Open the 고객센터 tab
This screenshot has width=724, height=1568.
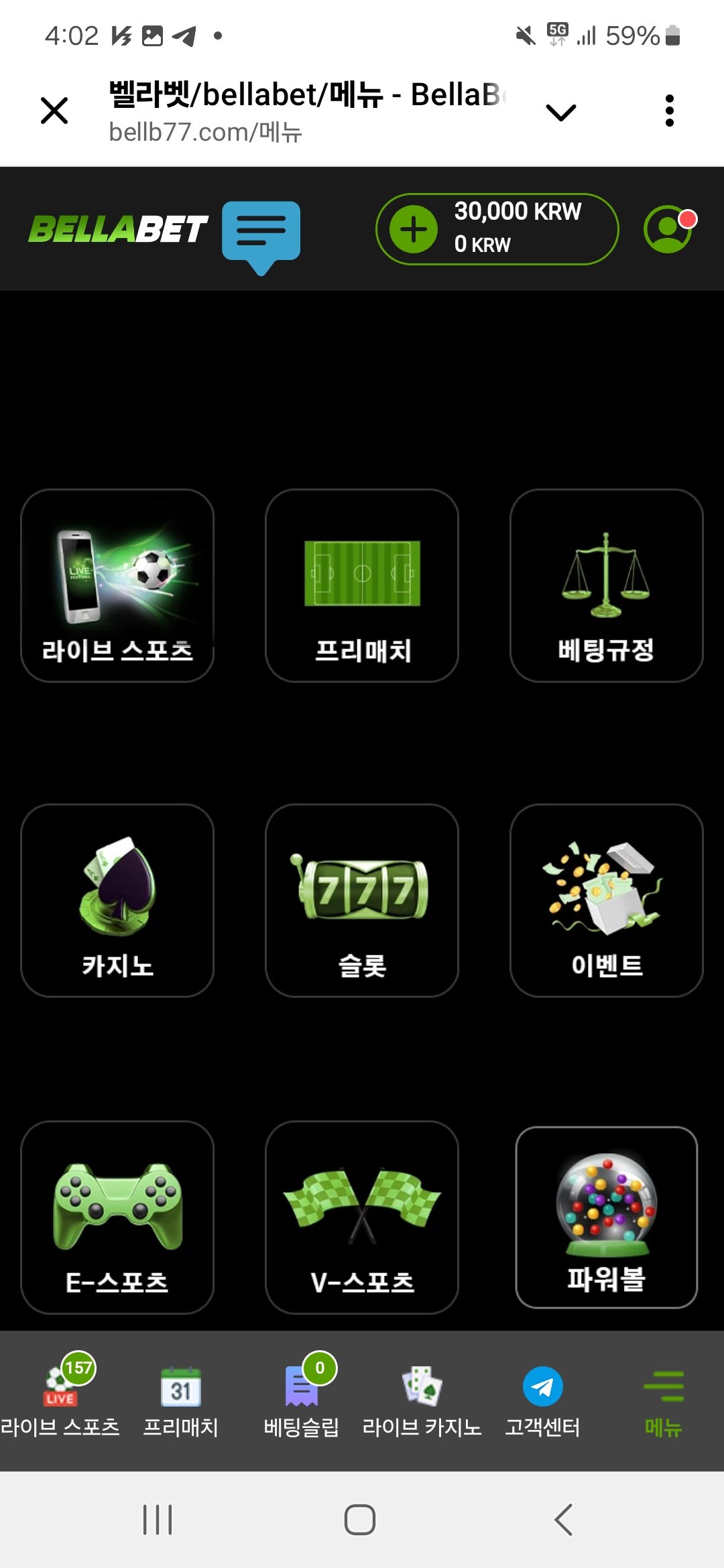point(542,1399)
